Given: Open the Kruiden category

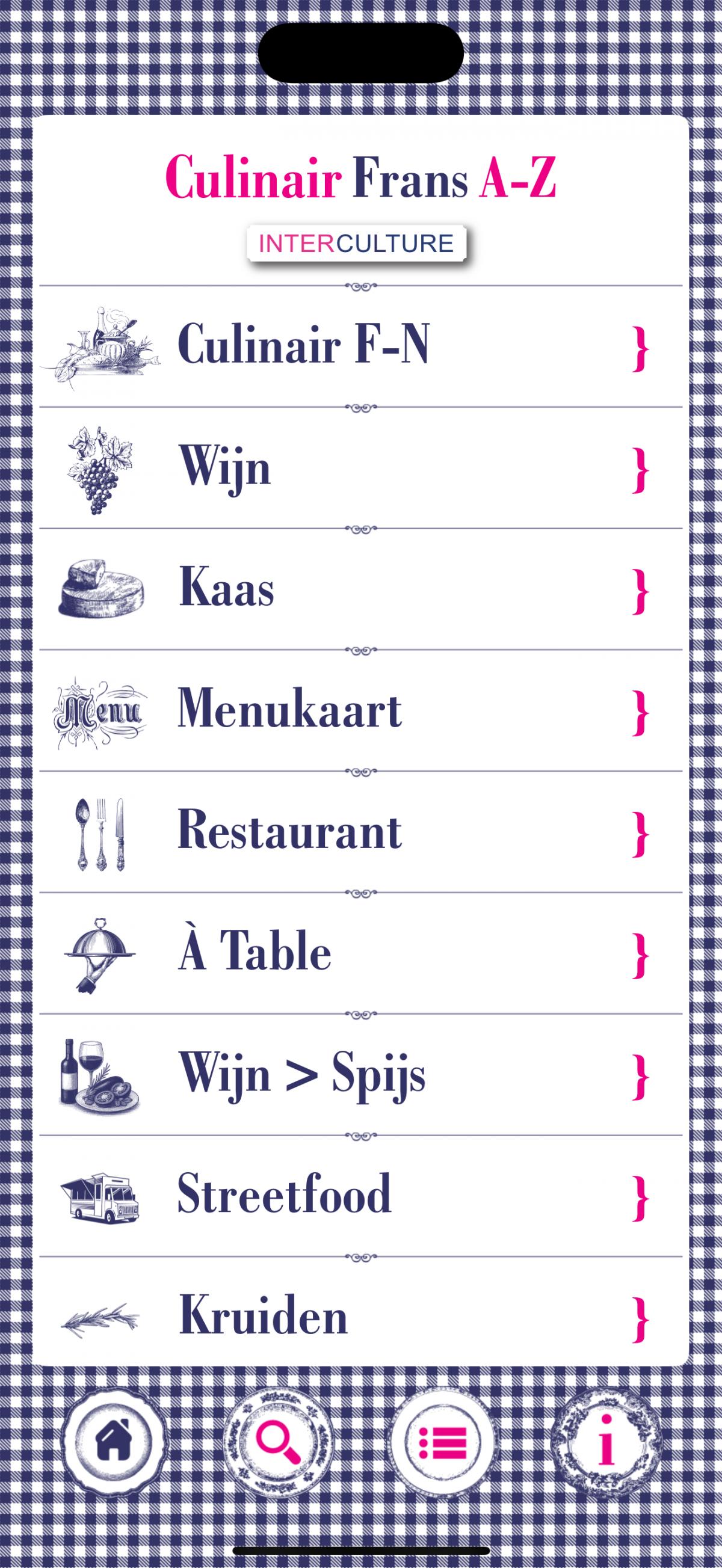Looking at the screenshot, I should (x=360, y=1316).
